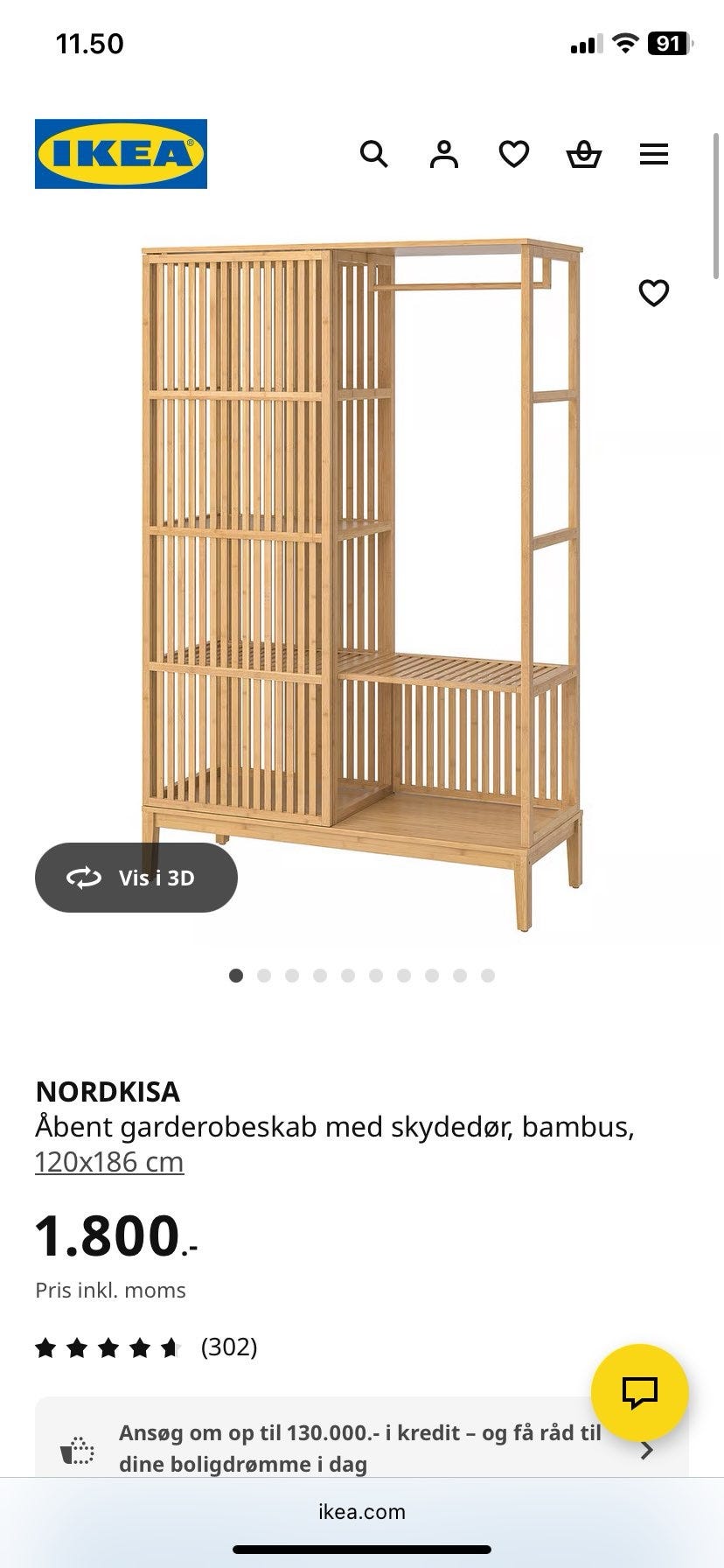Open your IKEA profile account
This screenshot has width=724, height=1568.
(x=444, y=154)
